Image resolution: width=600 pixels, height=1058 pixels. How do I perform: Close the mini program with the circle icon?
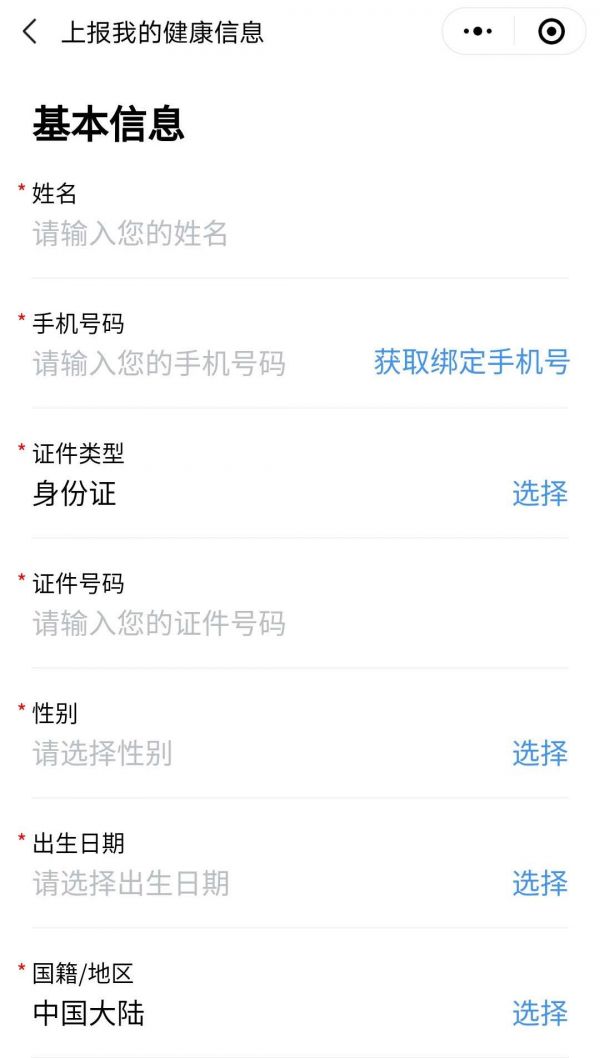551,31
